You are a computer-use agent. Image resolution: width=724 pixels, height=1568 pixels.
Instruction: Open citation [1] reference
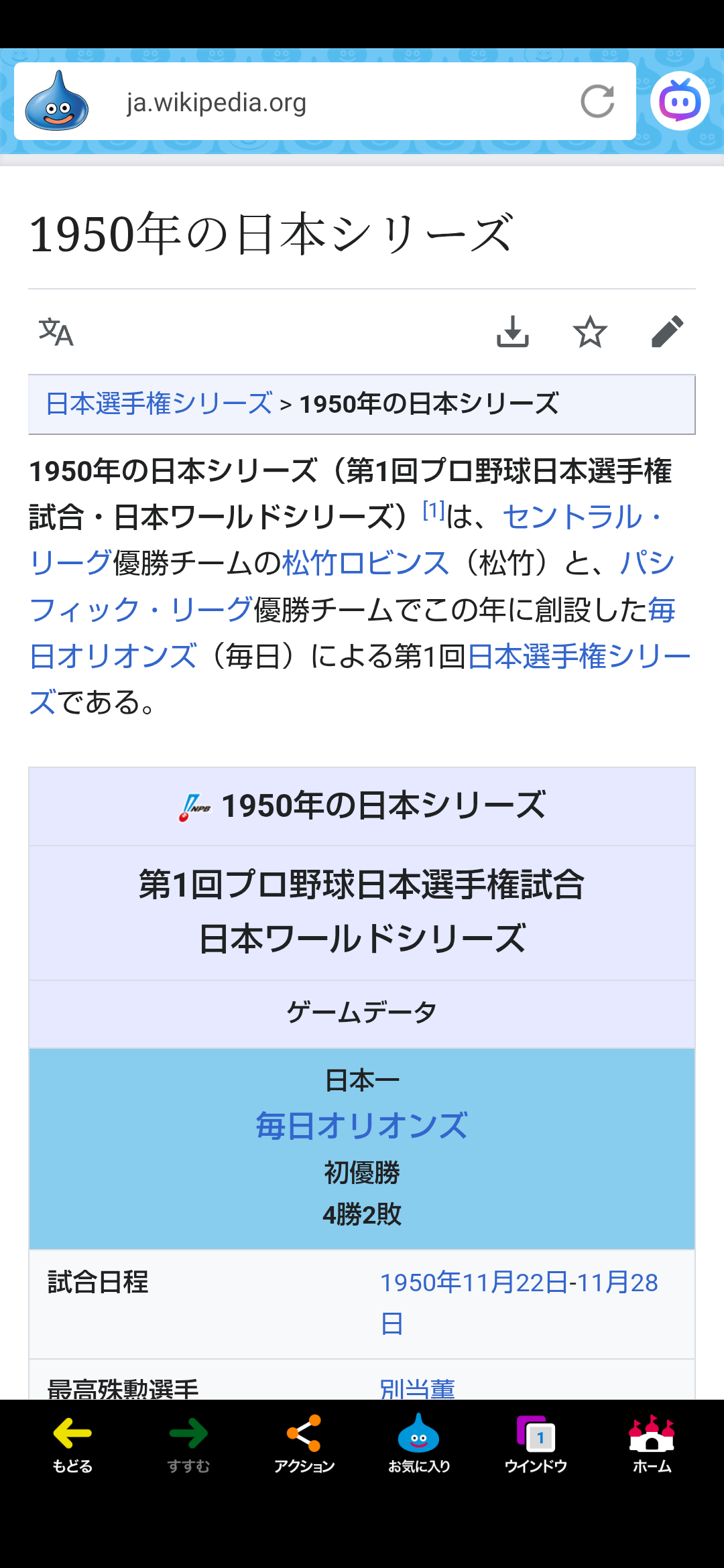pos(434,511)
